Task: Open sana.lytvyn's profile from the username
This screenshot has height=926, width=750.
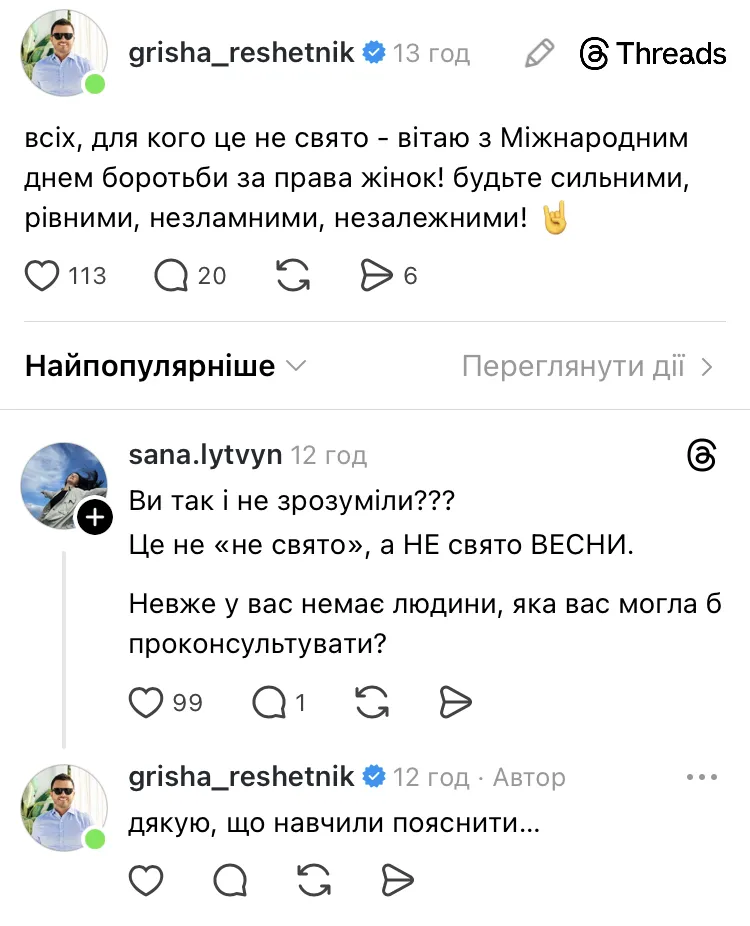Action: 205,456
